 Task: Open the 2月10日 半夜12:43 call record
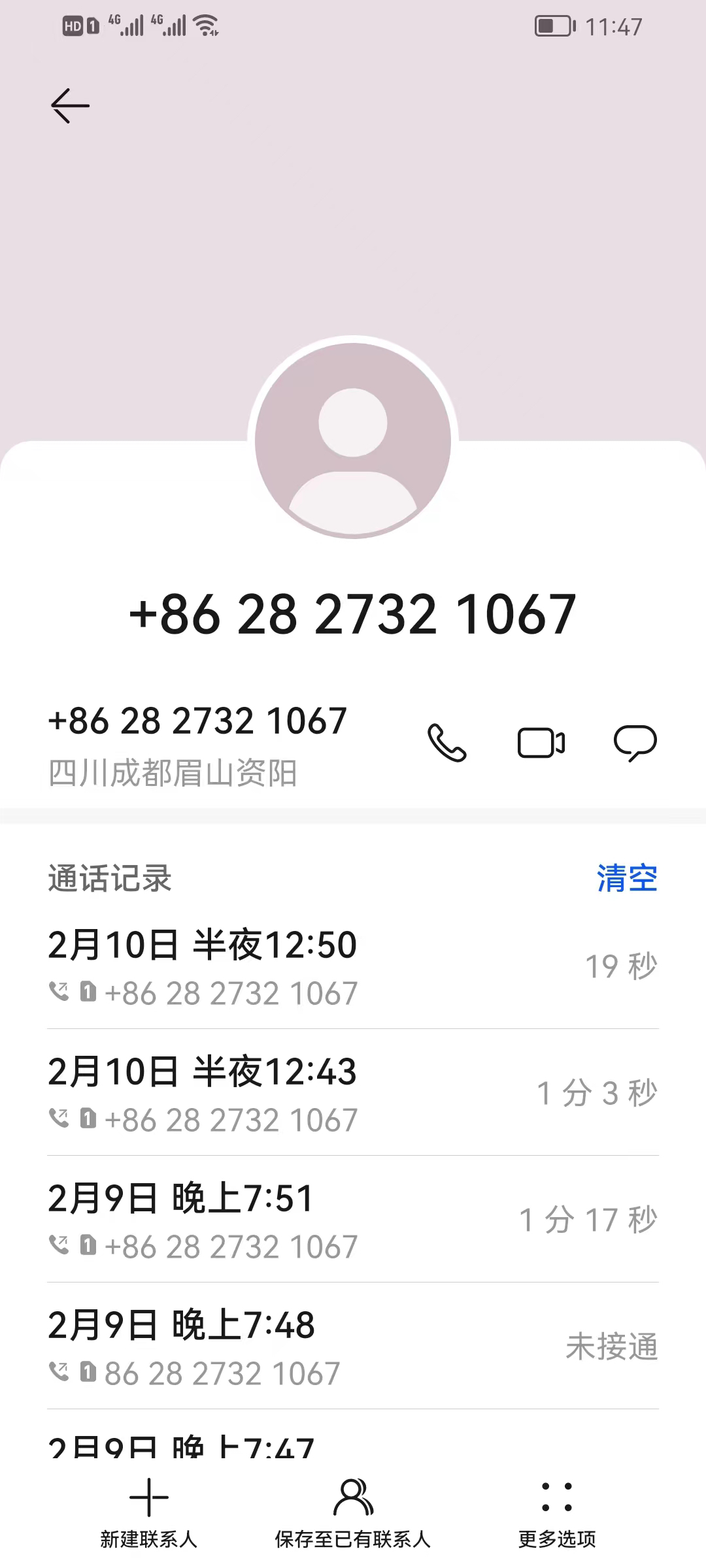pyautogui.click(x=353, y=1093)
